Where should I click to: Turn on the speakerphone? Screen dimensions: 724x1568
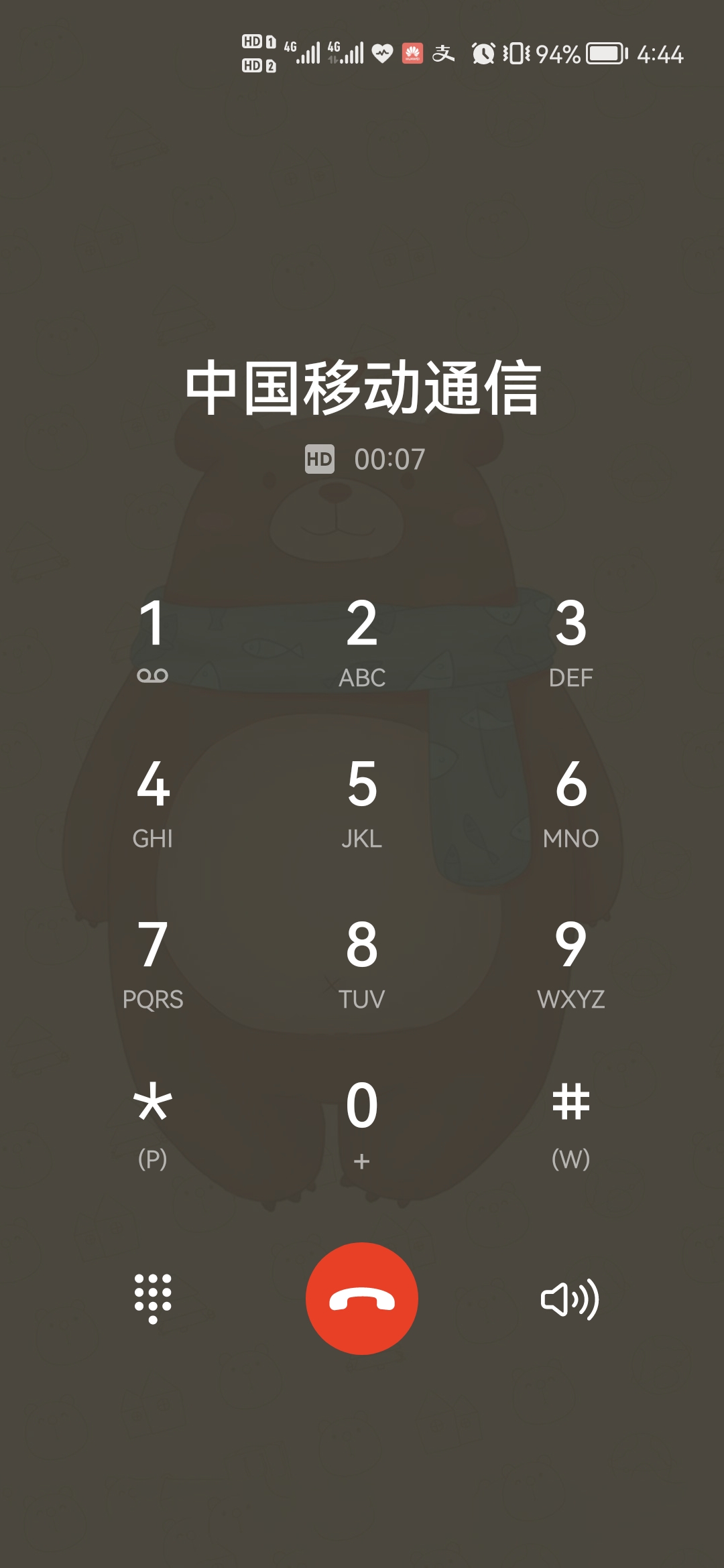pyautogui.click(x=570, y=1300)
